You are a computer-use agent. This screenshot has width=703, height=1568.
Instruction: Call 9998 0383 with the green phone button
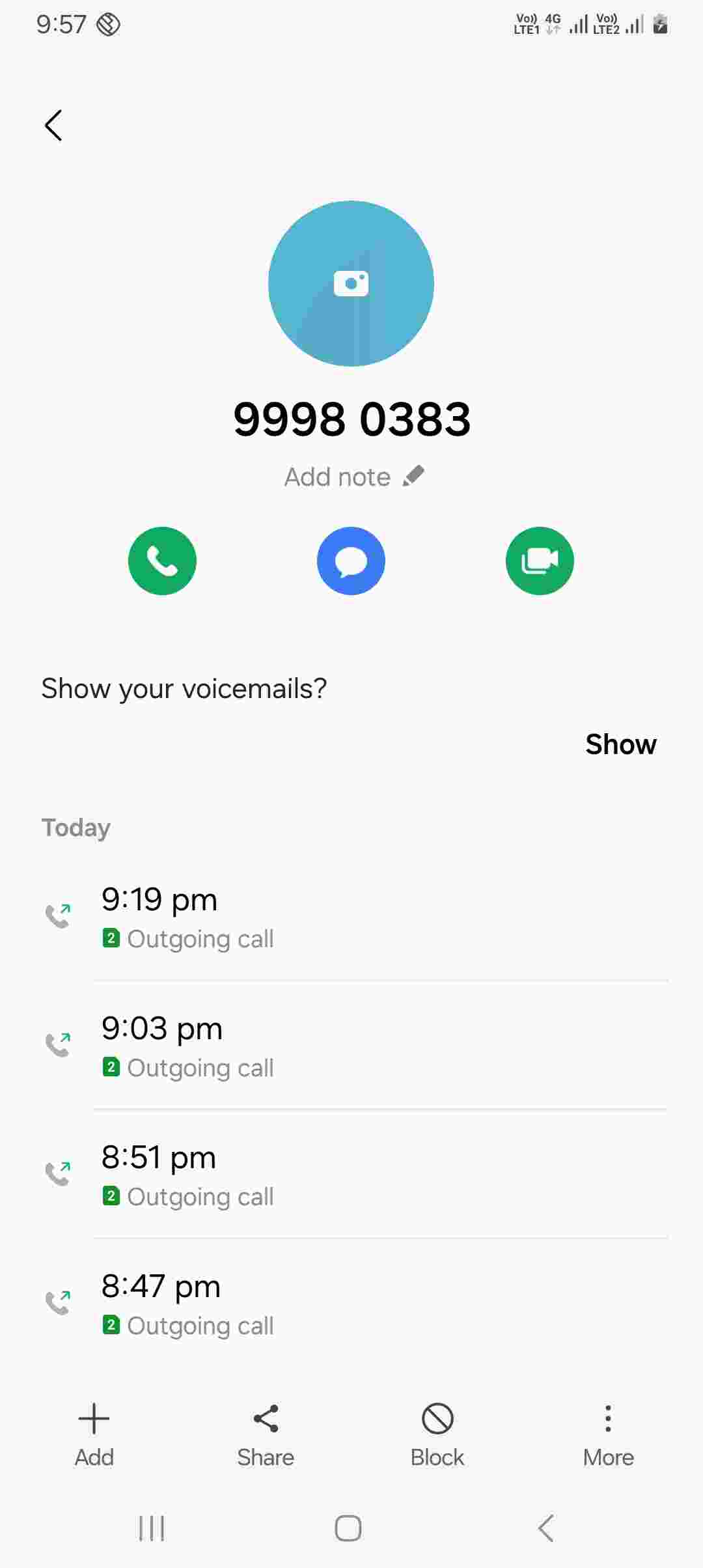click(162, 561)
